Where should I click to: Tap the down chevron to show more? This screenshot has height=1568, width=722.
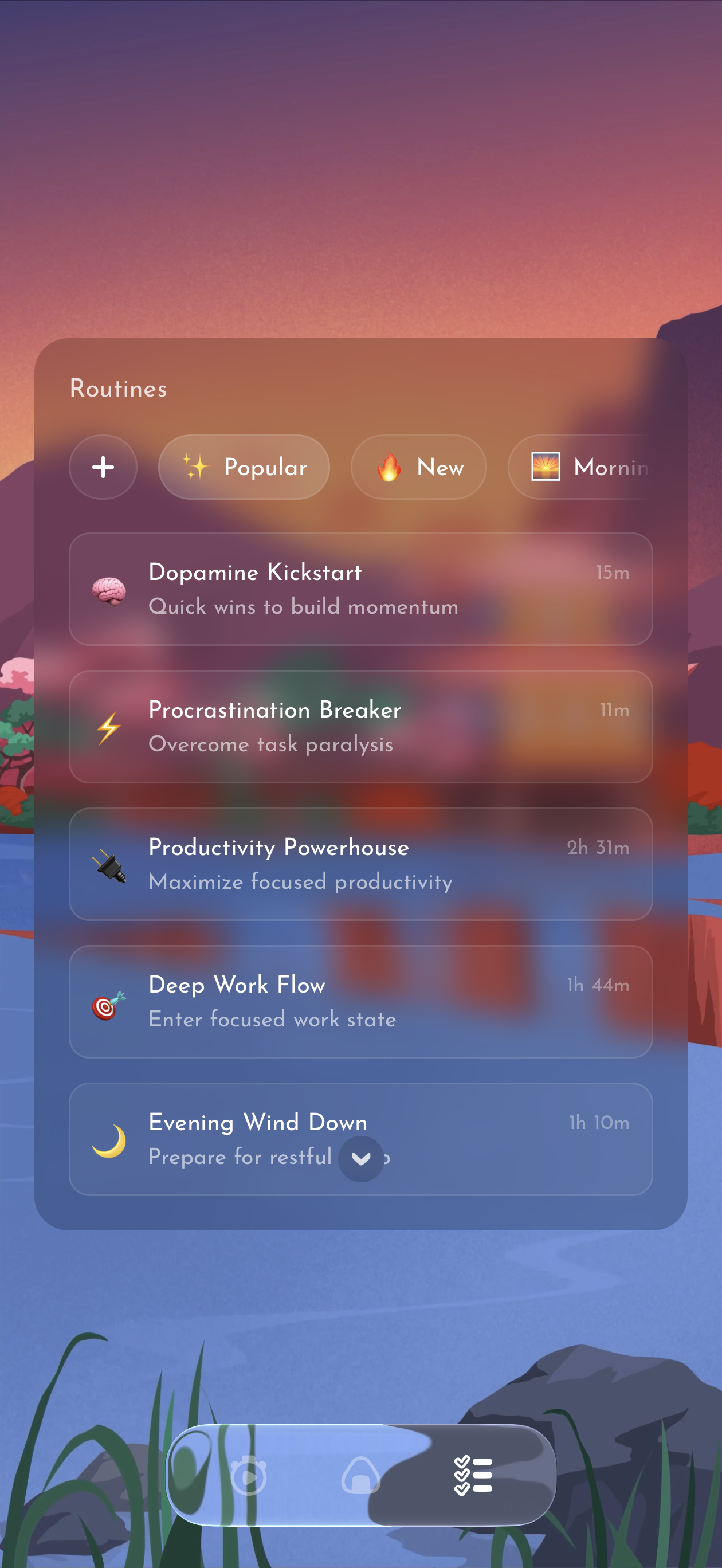click(361, 1159)
